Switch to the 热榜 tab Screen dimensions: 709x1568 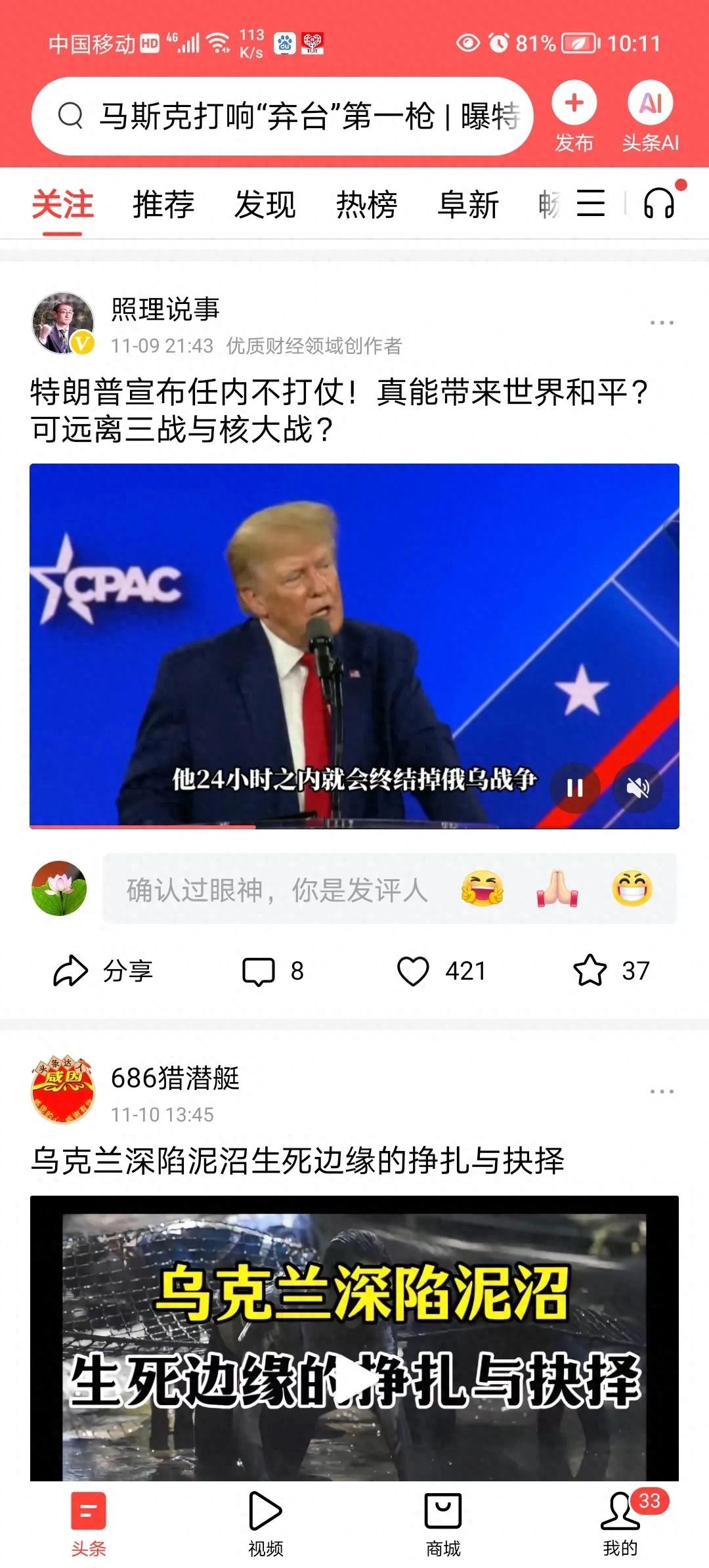pos(366,204)
